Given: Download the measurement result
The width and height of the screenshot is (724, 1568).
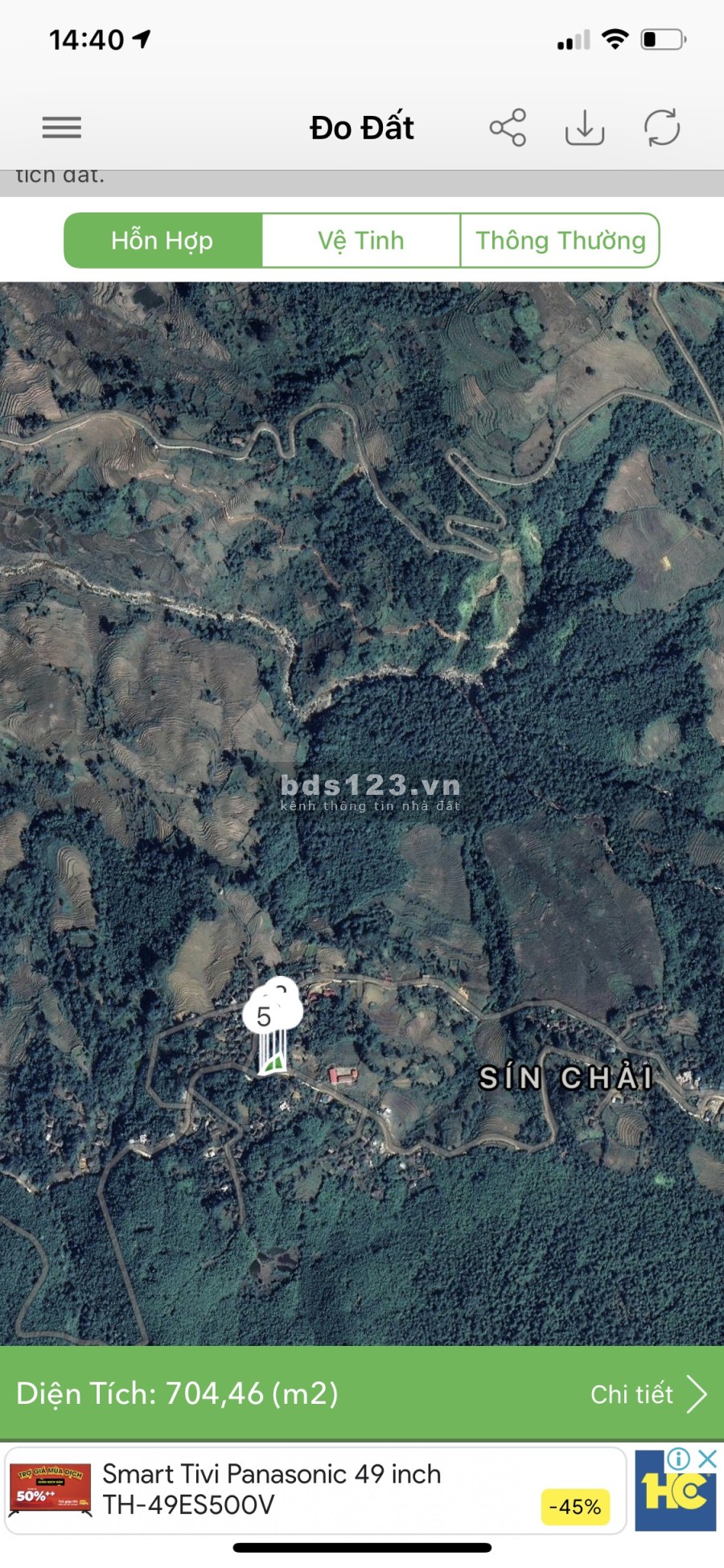Looking at the screenshot, I should [x=585, y=128].
